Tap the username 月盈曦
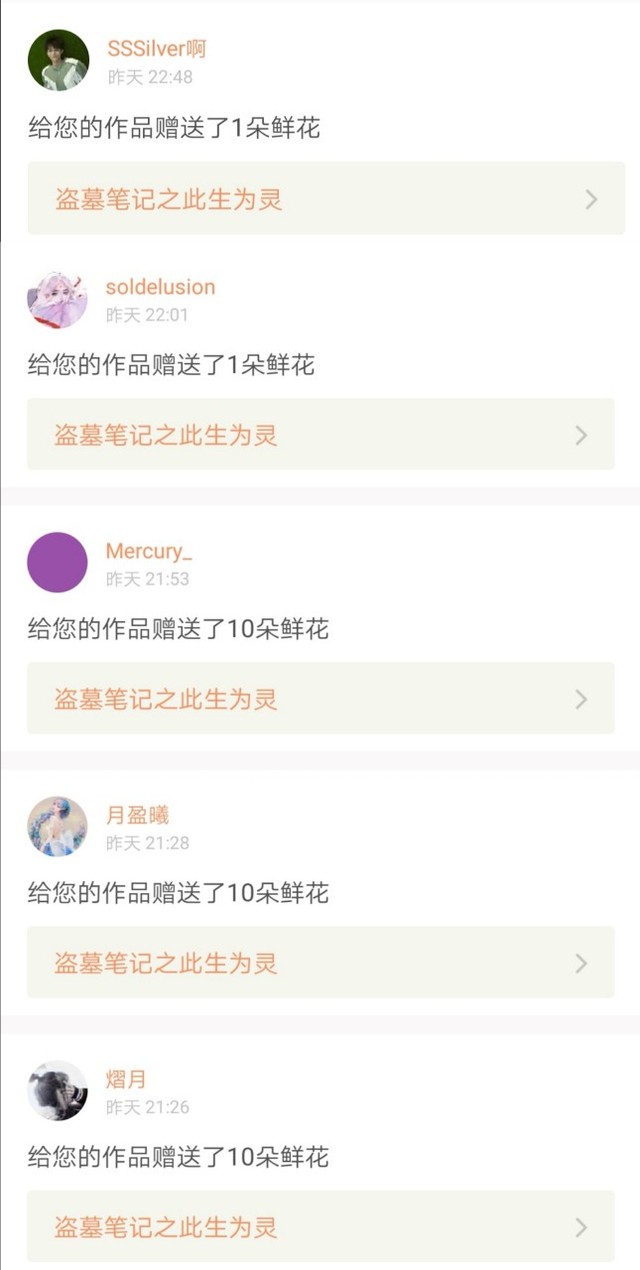The height and width of the screenshot is (1270, 640). pos(137,815)
